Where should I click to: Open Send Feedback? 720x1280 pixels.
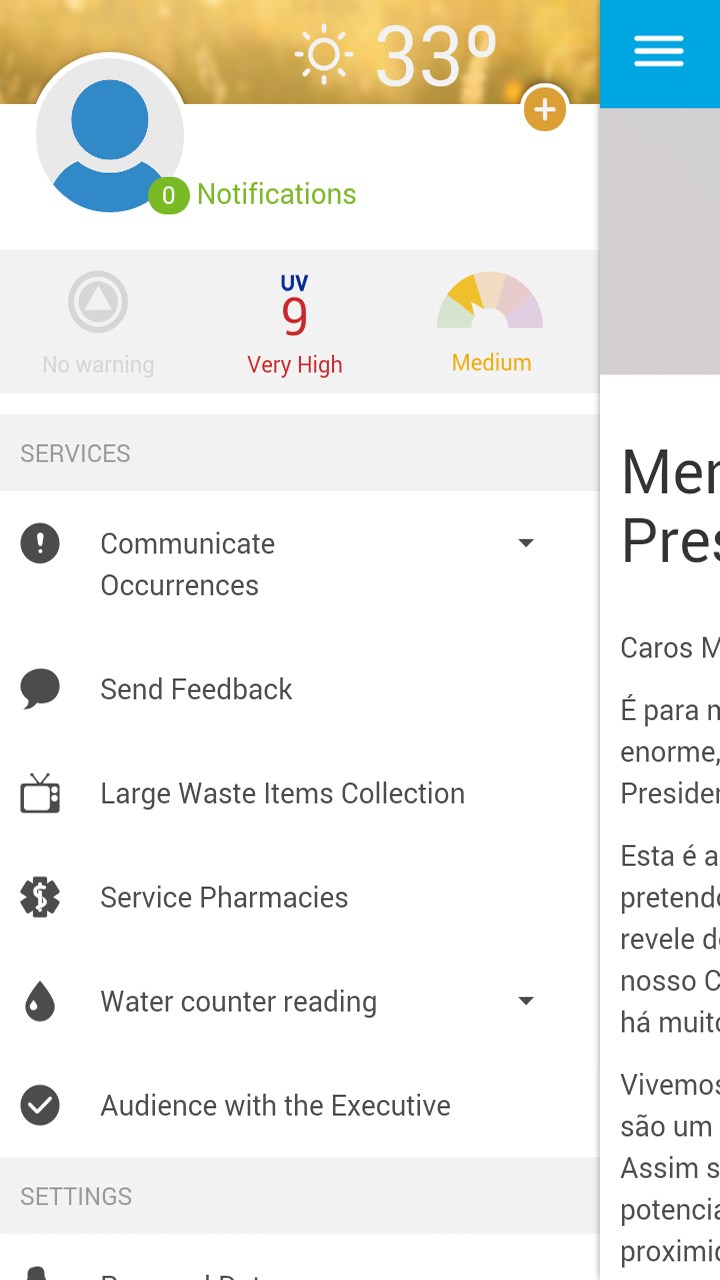click(196, 689)
